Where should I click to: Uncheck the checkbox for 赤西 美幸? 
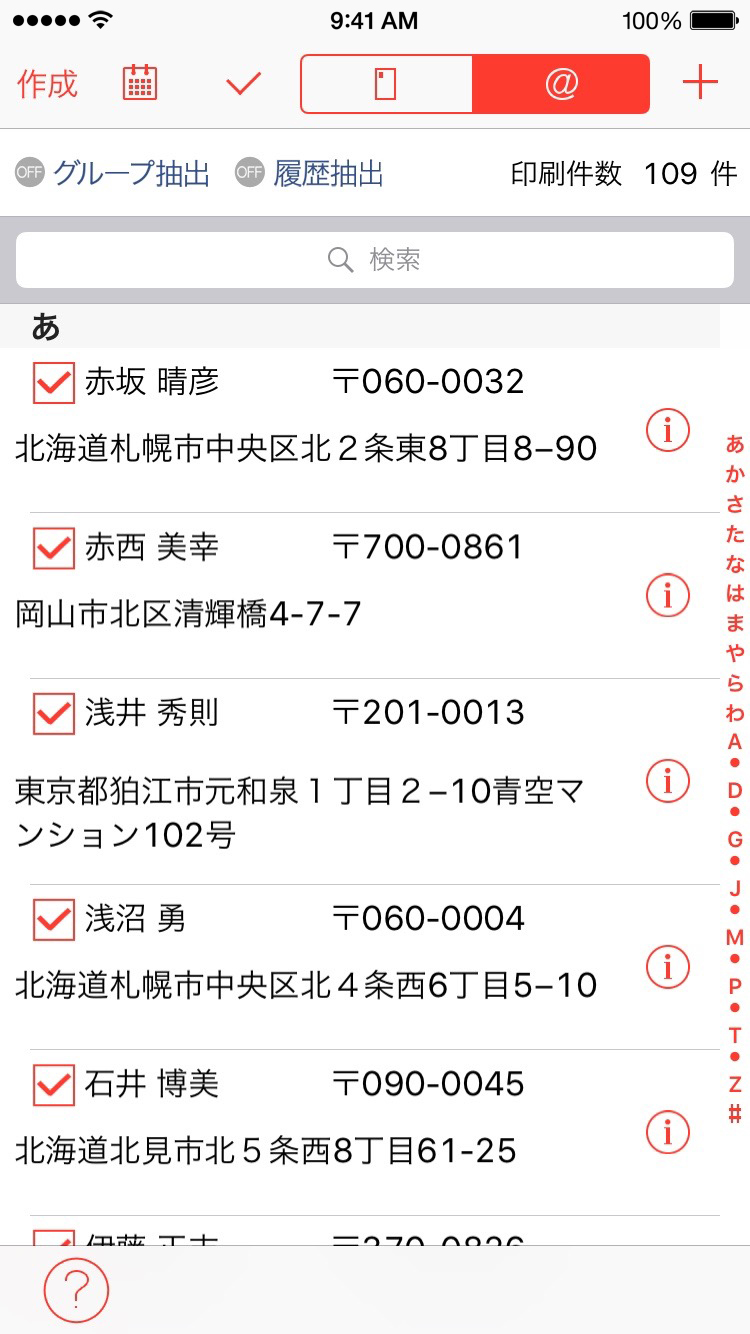54,548
